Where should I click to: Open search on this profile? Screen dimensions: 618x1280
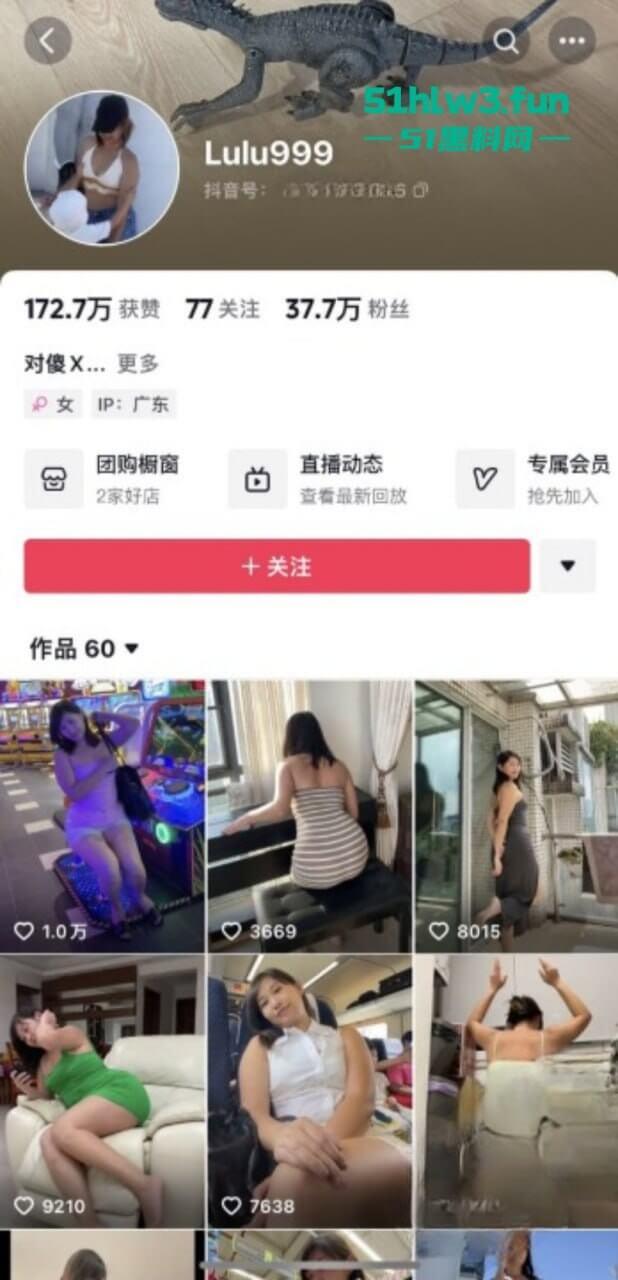pyautogui.click(x=506, y=41)
